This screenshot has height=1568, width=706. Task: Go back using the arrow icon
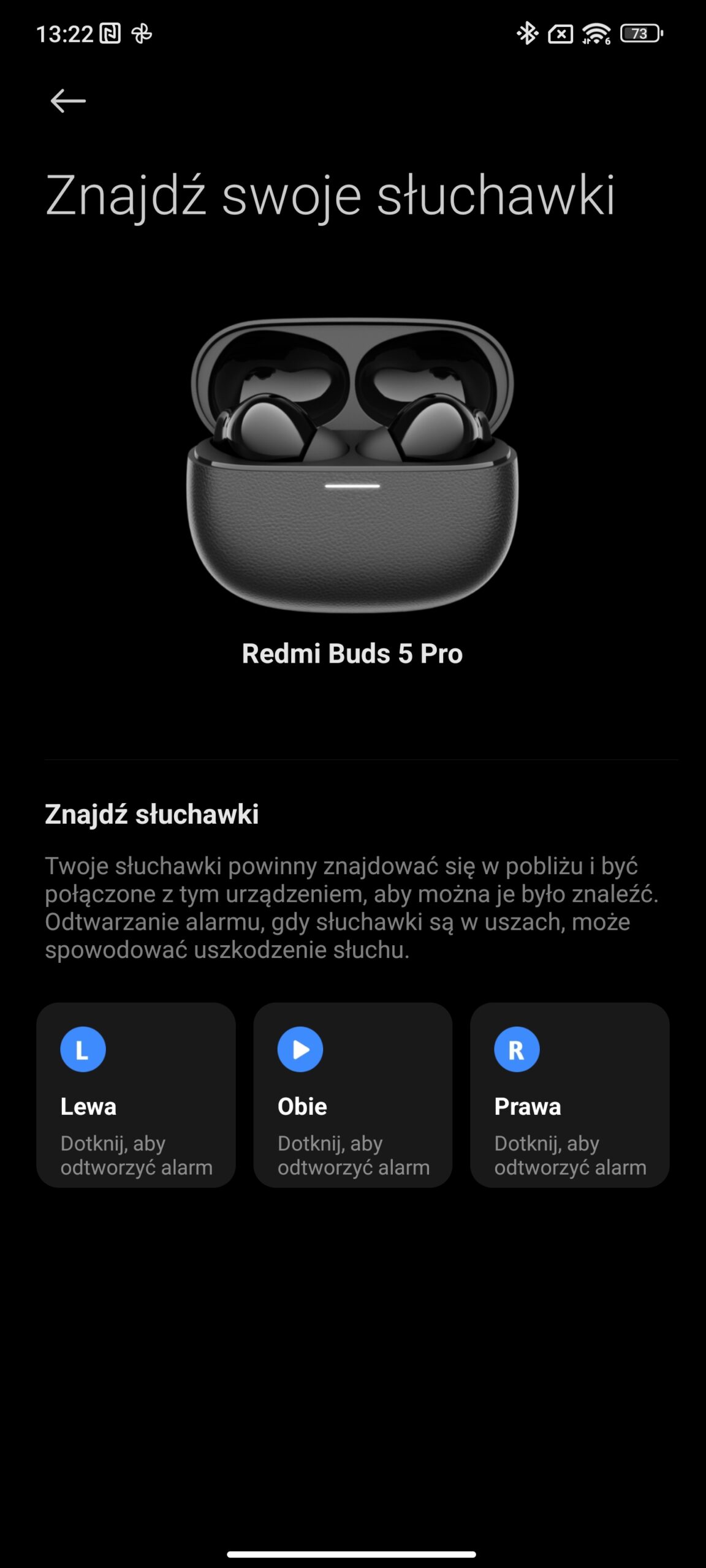click(68, 101)
